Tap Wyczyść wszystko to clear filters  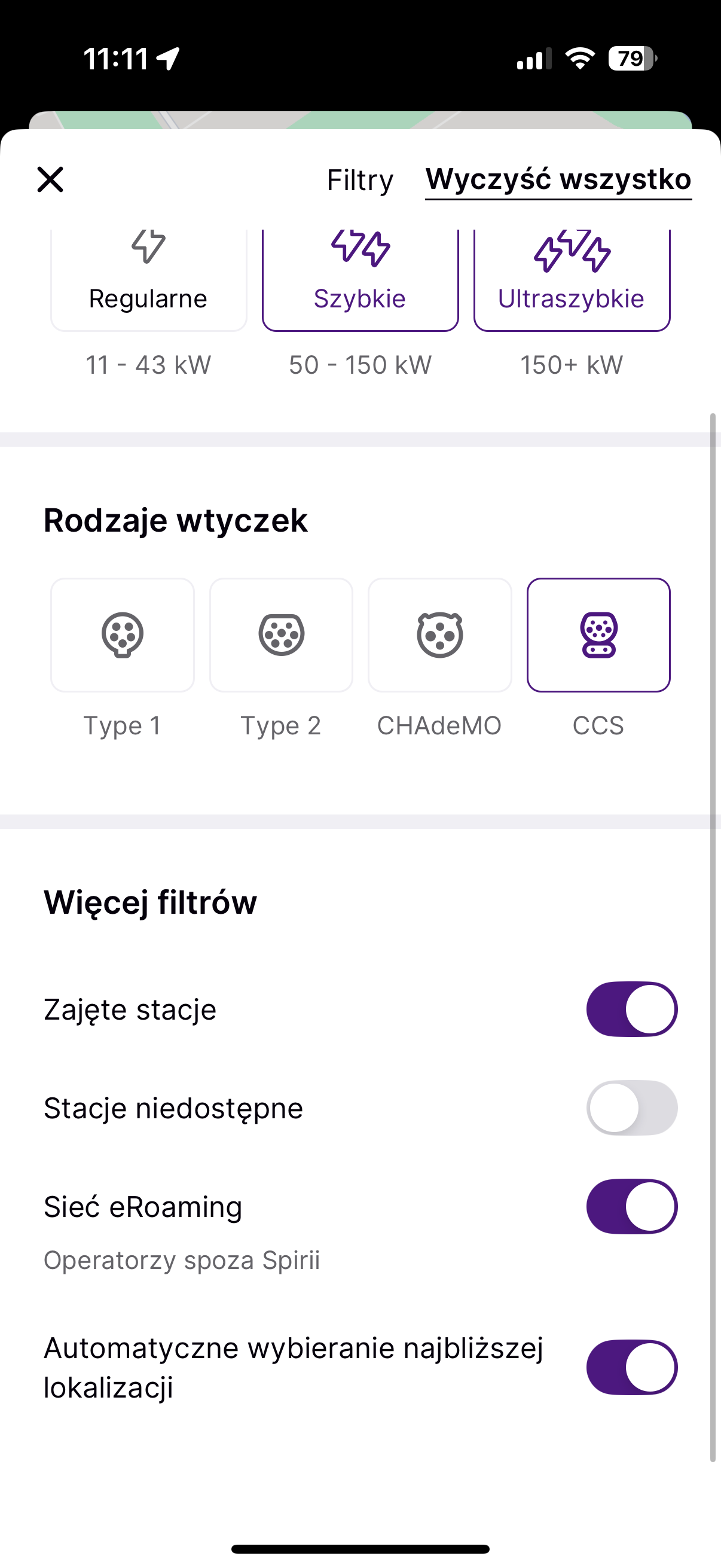[x=558, y=180]
